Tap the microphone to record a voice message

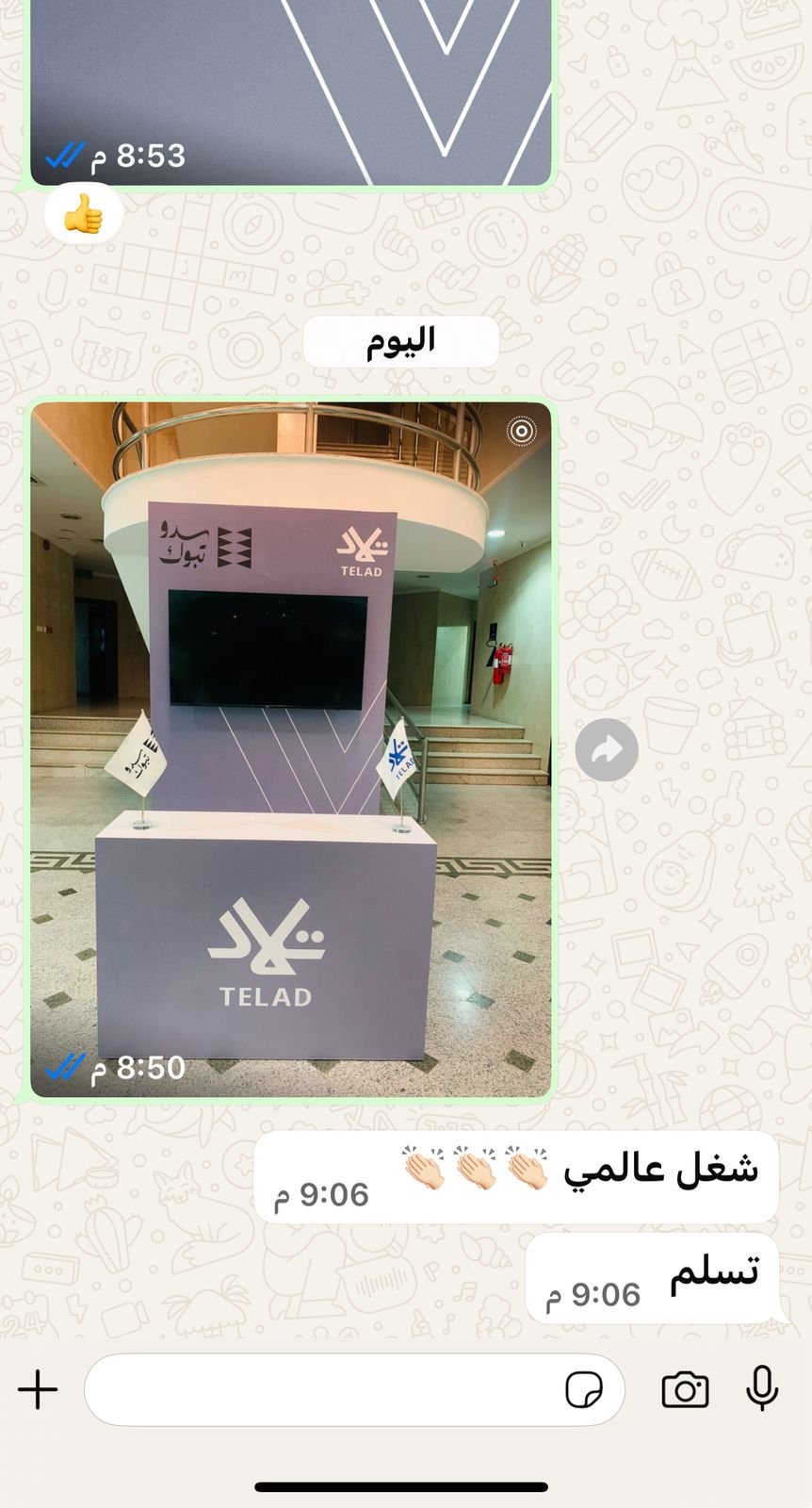pos(762,1388)
